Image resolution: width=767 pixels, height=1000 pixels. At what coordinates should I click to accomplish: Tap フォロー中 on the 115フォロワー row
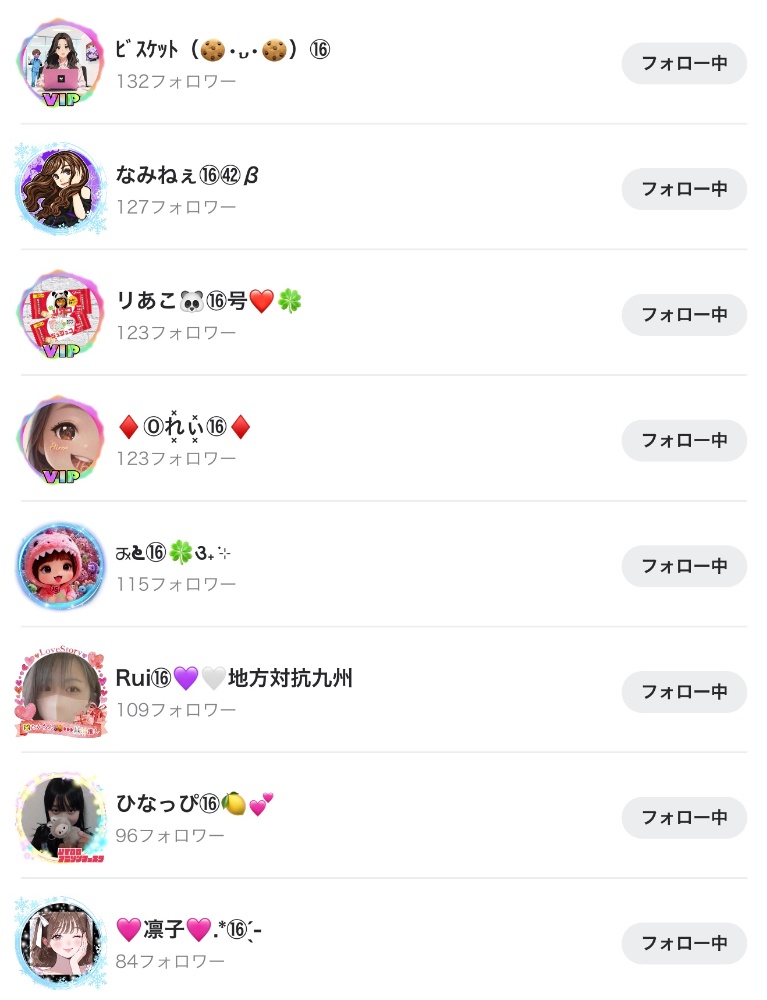pyautogui.click(x=684, y=566)
